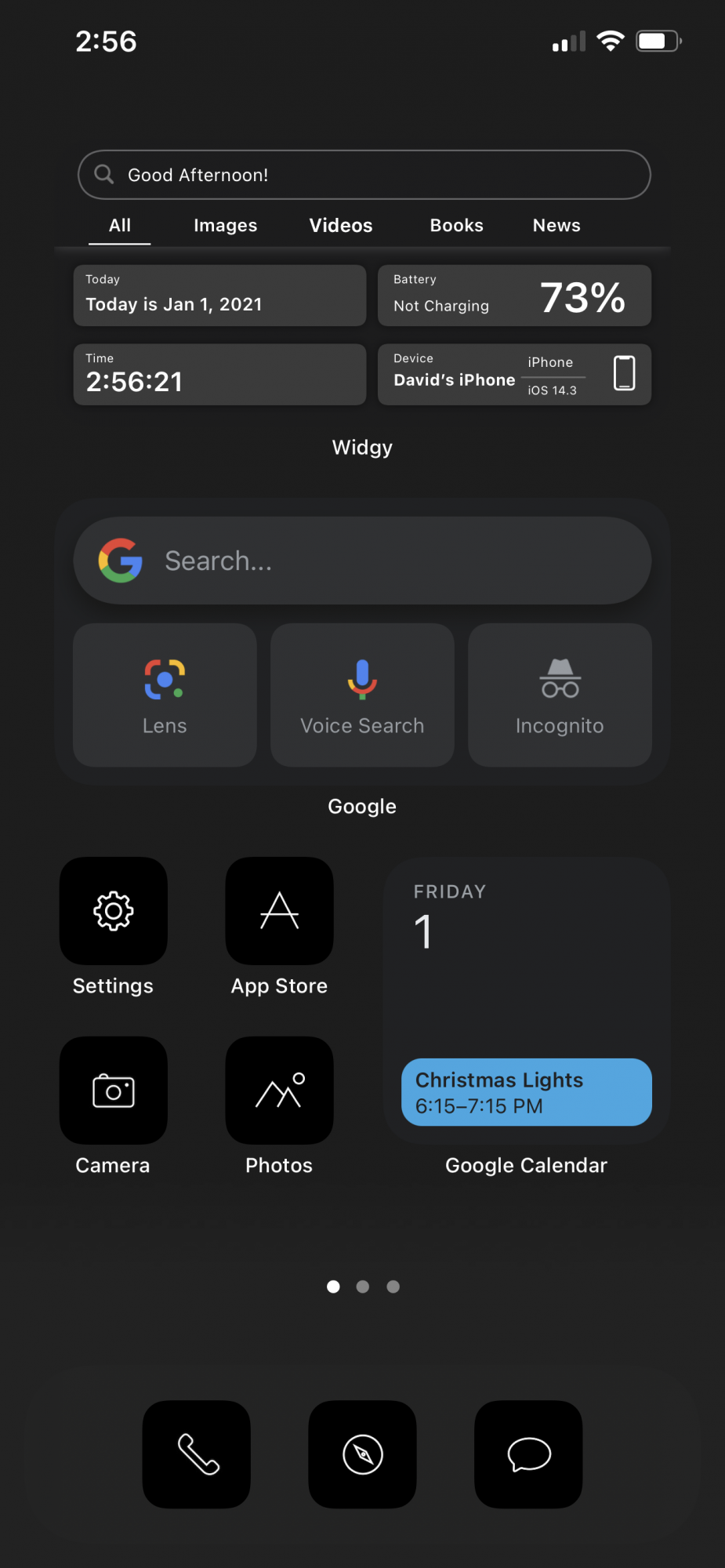Switch to the News tab

556,226
